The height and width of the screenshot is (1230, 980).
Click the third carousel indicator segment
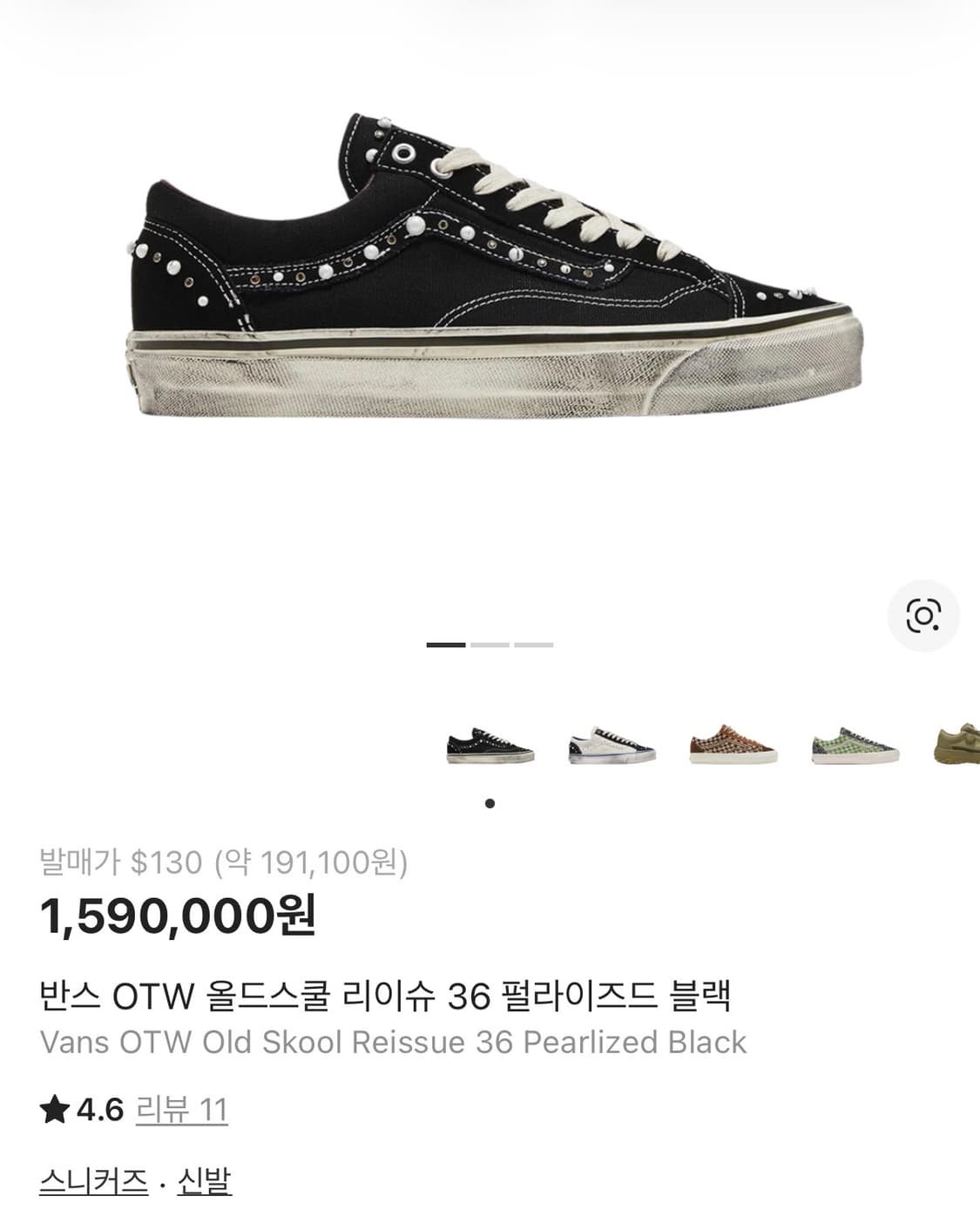[x=532, y=643]
